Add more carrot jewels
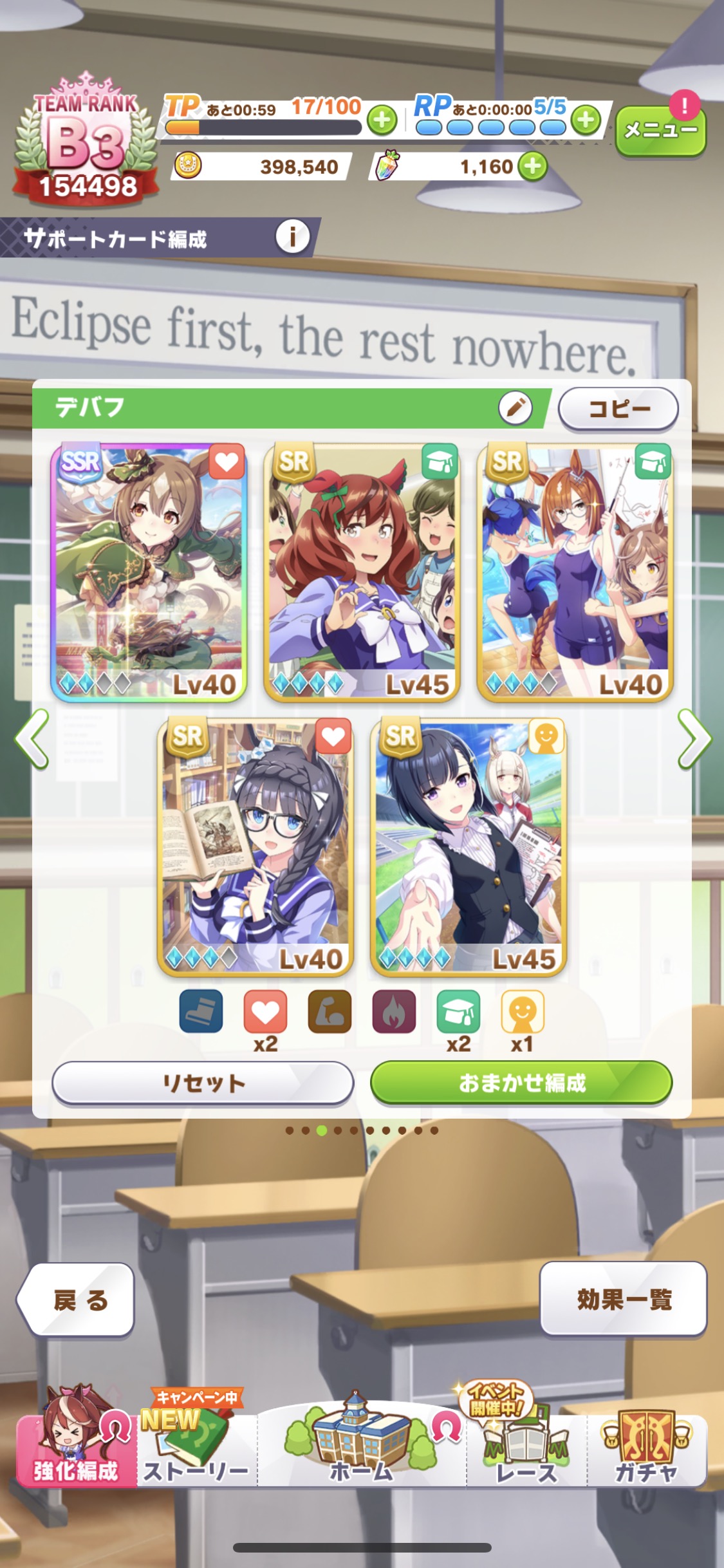This screenshot has height=1568, width=724. (x=533, y=167)
